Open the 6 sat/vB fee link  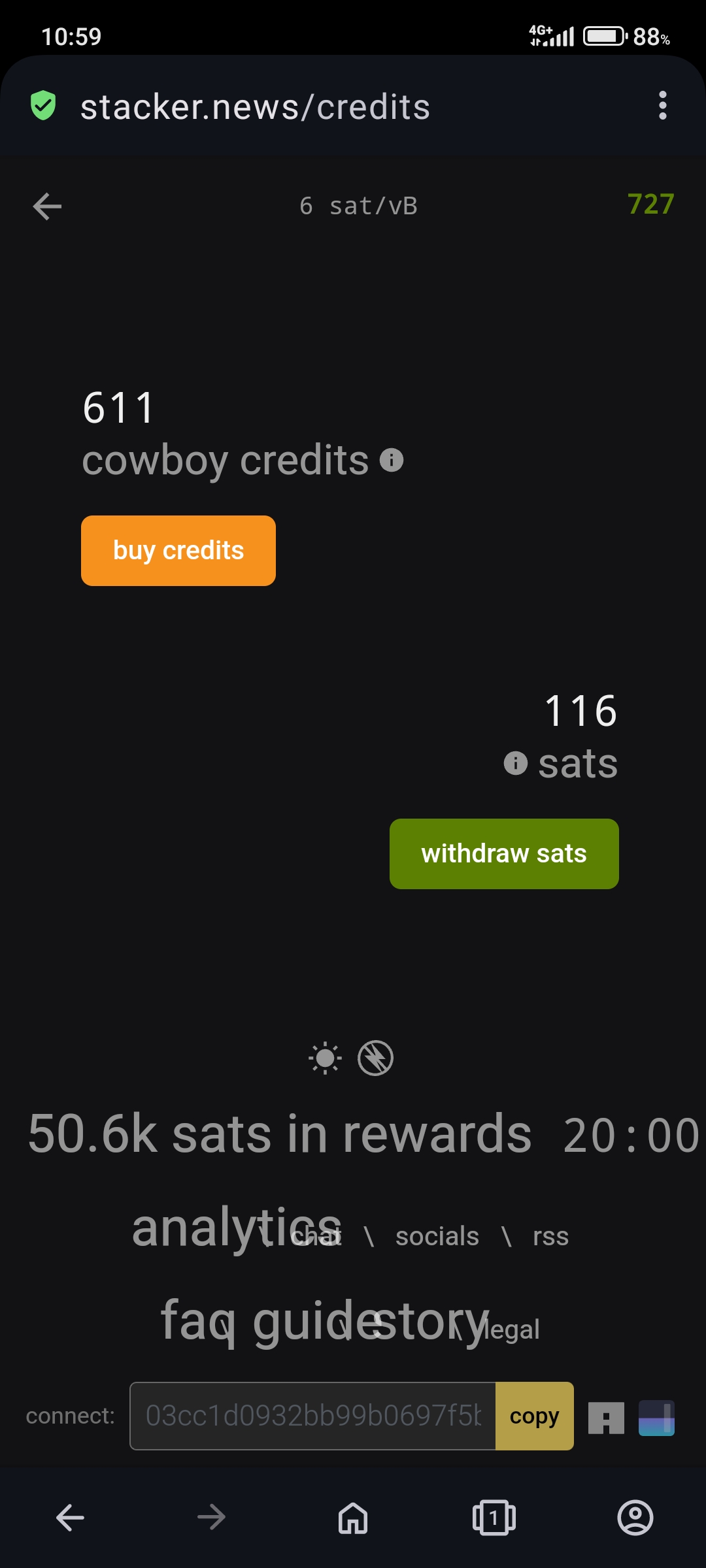point(358,206)
